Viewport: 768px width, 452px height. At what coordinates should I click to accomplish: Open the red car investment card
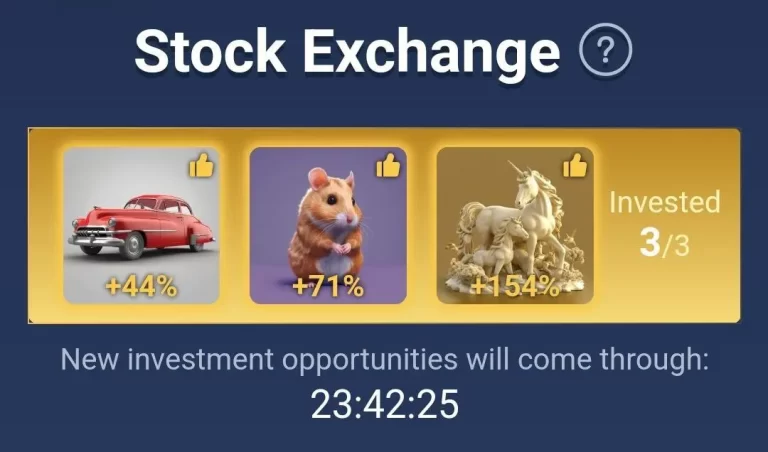(x=141, y=226)
